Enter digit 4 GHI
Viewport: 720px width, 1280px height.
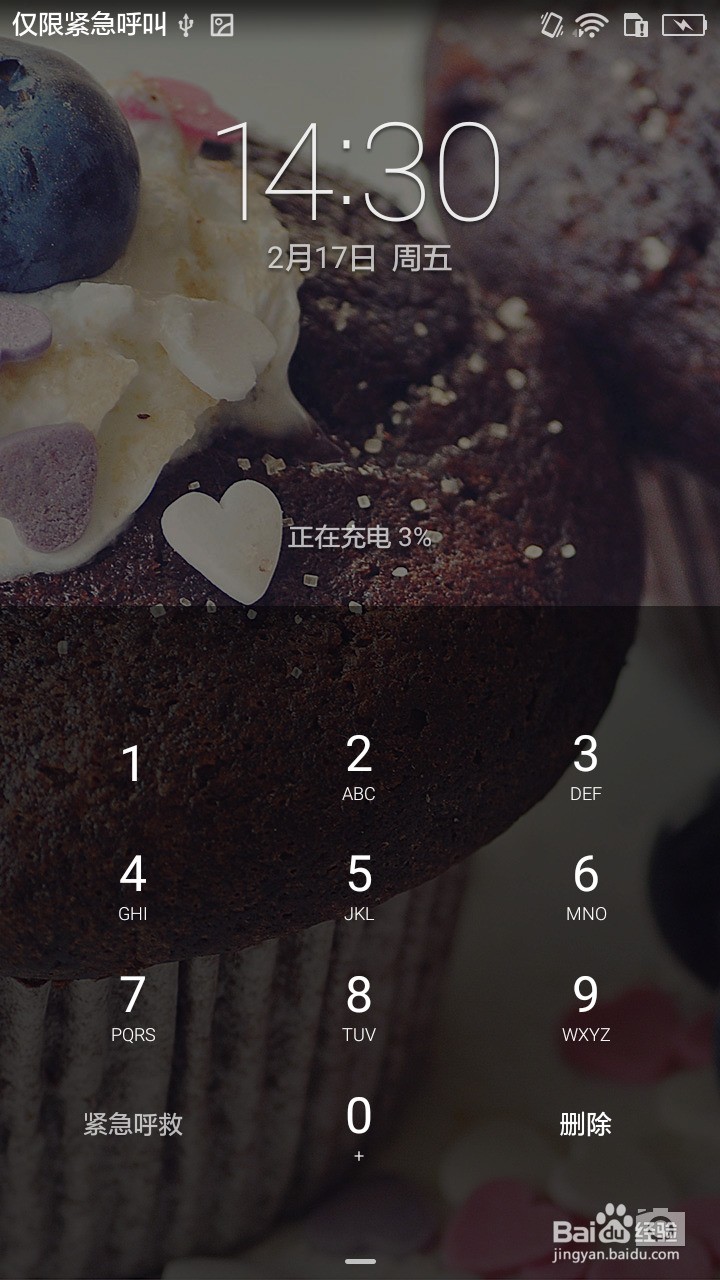pos(133,885)
